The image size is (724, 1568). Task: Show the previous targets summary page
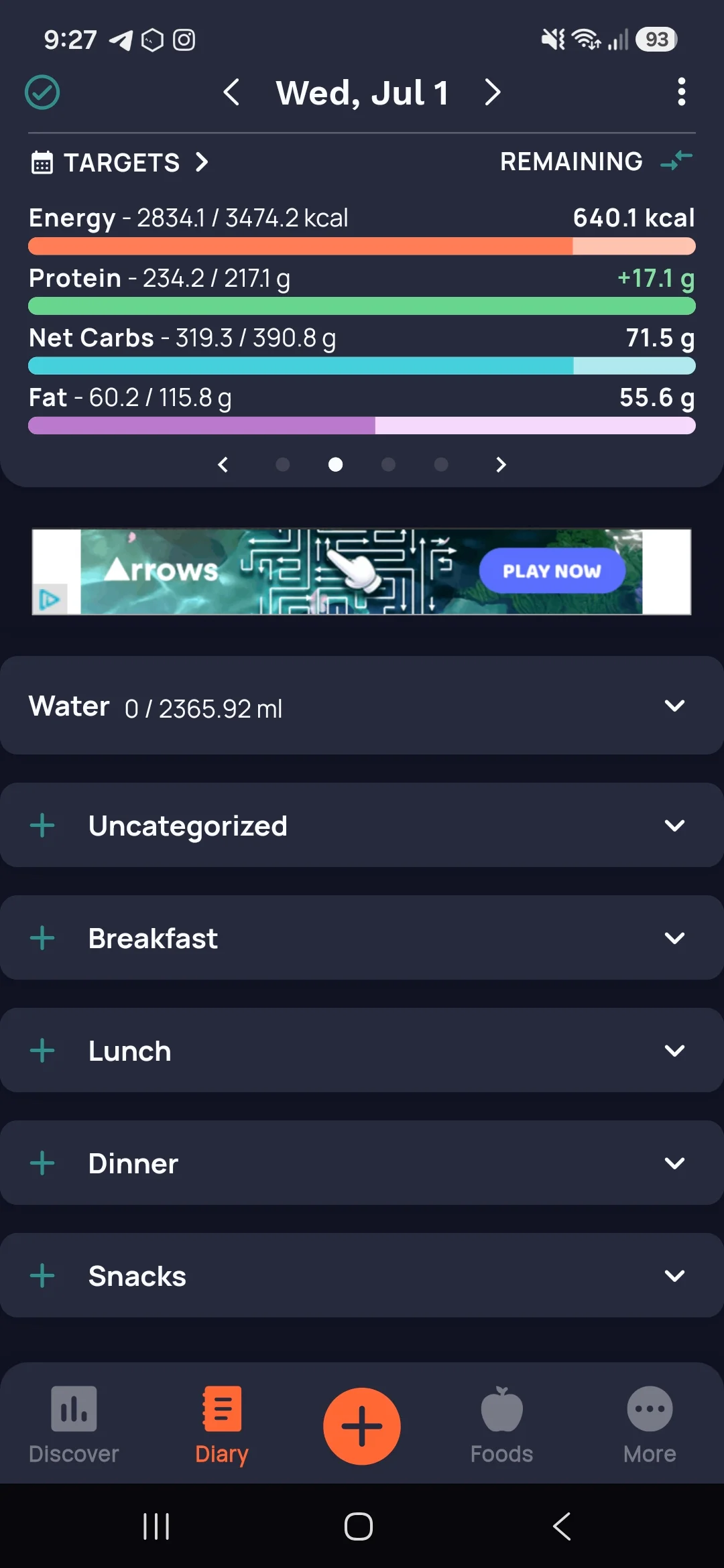[x=223, y=464]
